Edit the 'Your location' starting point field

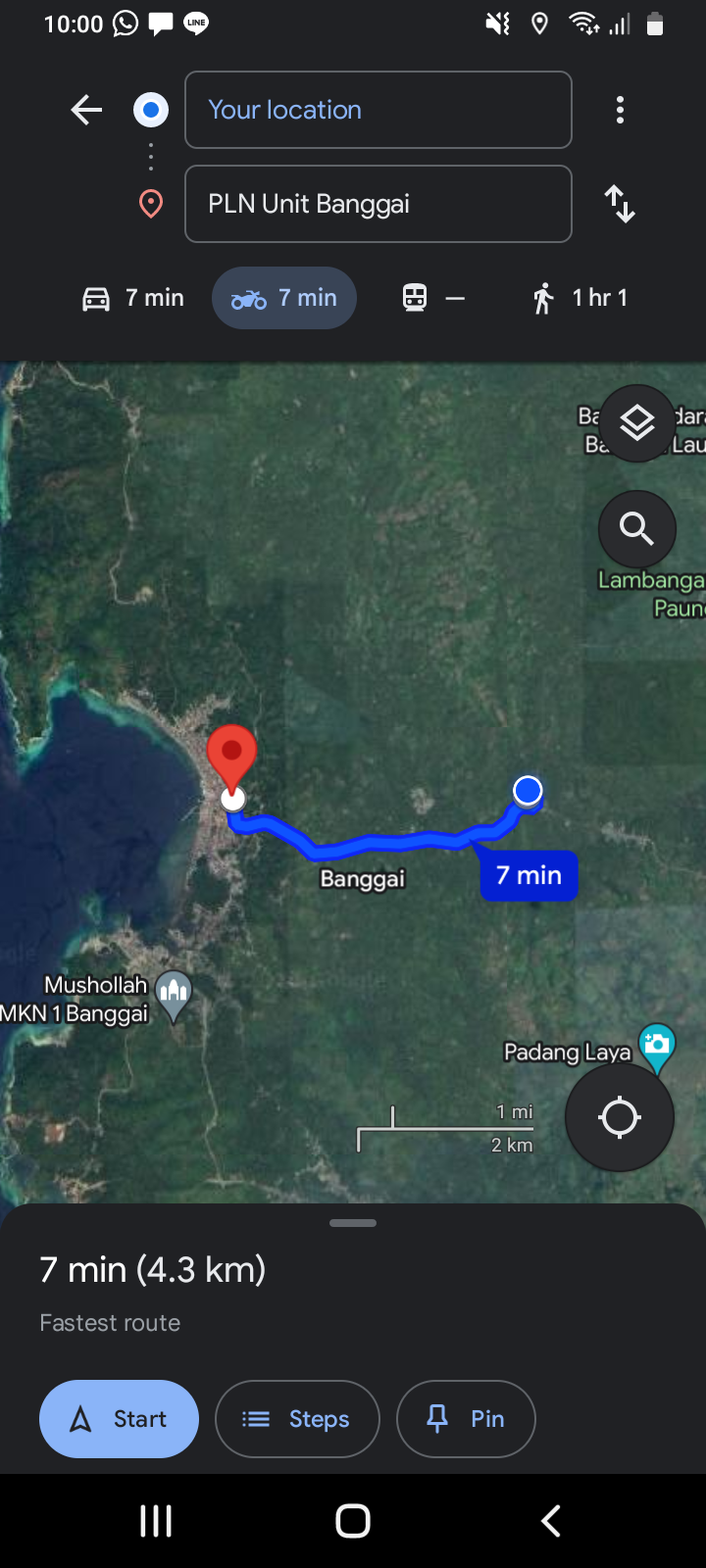(x=378, y=110)
